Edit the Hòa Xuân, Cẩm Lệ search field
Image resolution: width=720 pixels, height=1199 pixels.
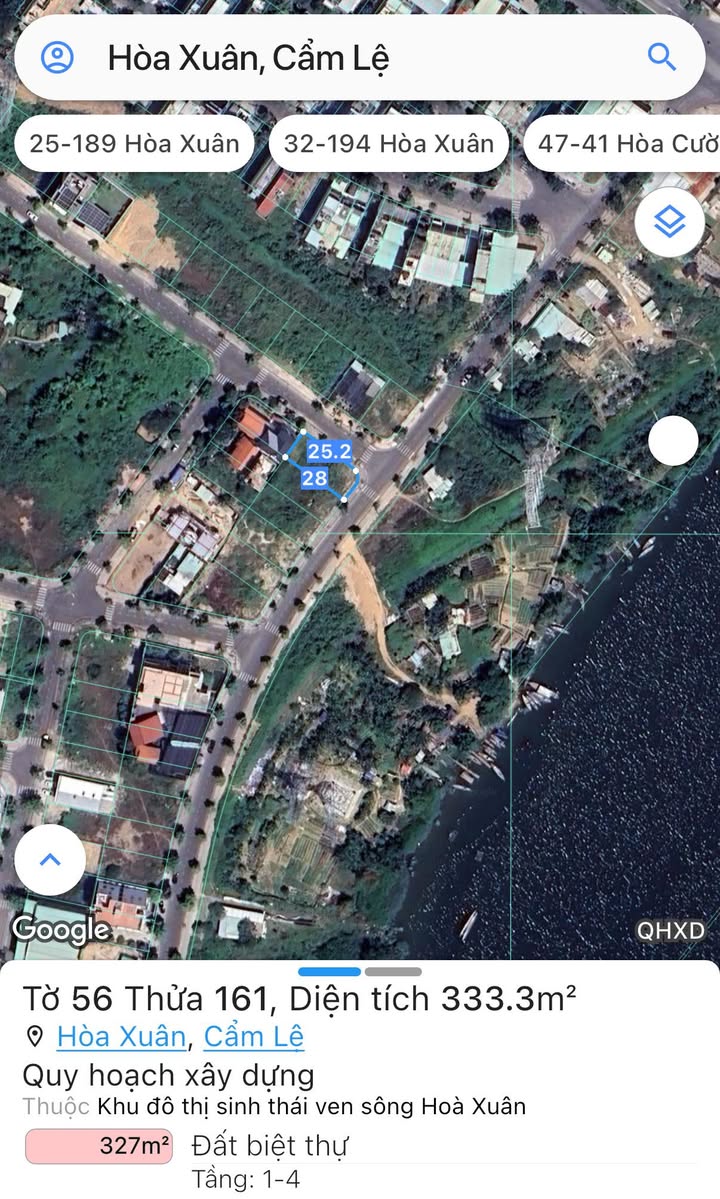(x=359, y=57)
